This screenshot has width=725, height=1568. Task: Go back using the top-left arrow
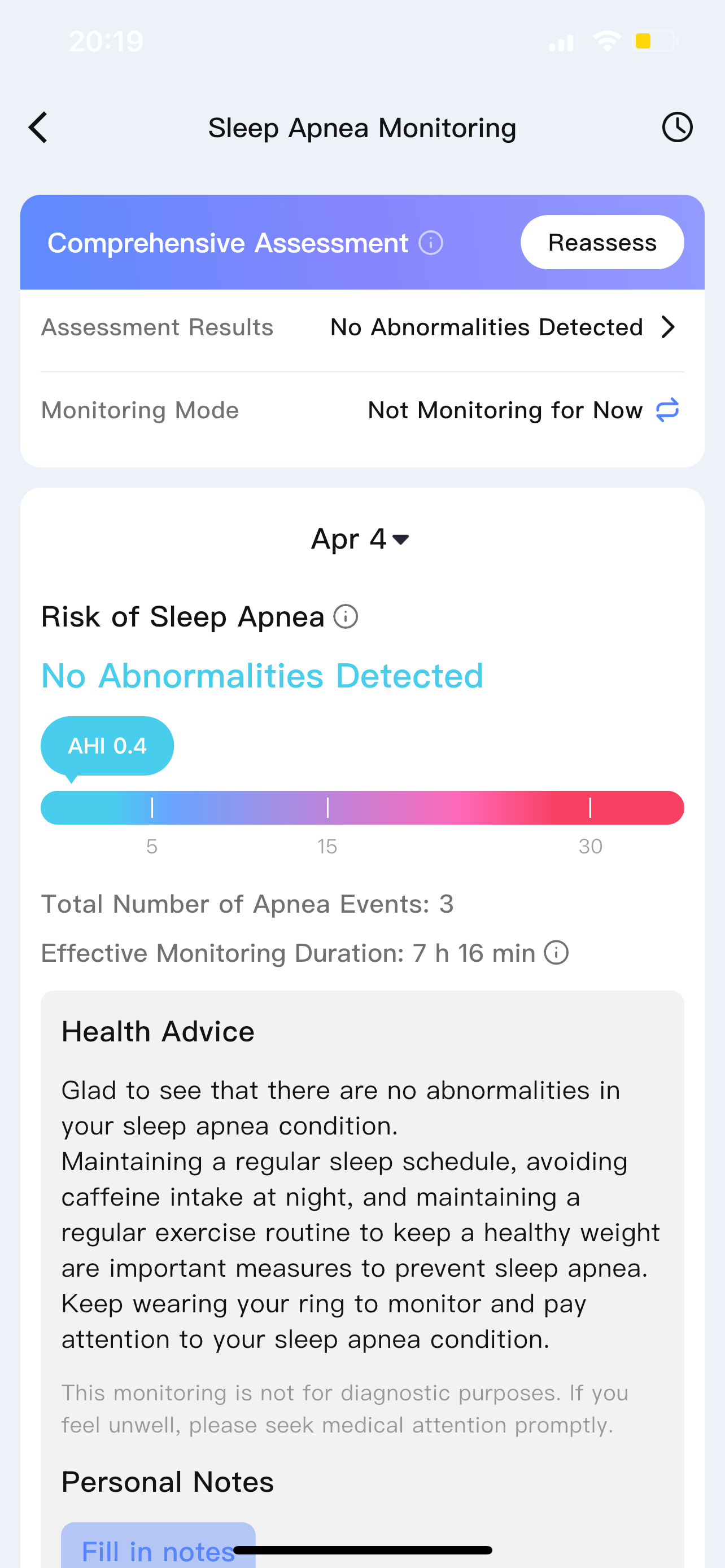(x=38, y=128)
